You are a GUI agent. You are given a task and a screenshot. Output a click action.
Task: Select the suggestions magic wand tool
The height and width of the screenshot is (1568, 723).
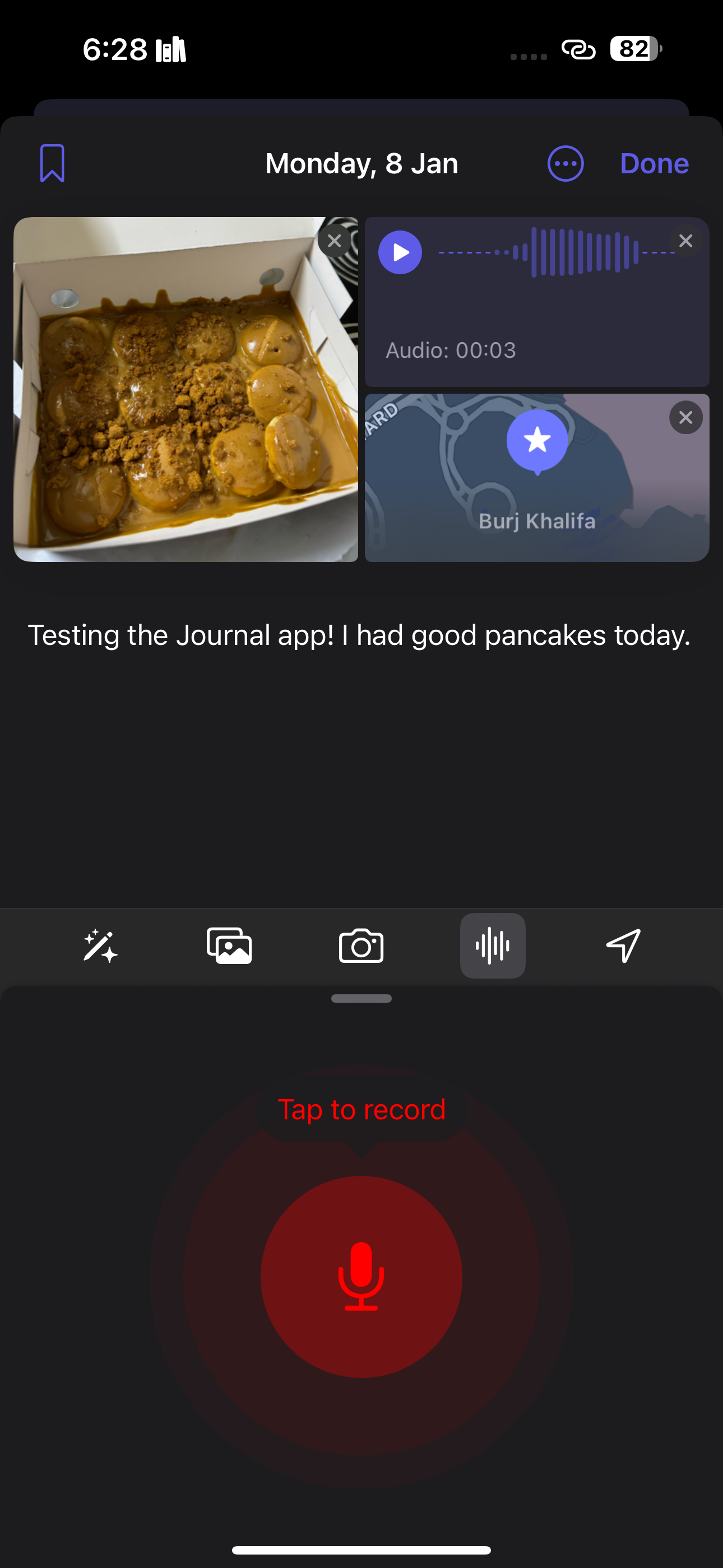[x=100, y=947]
